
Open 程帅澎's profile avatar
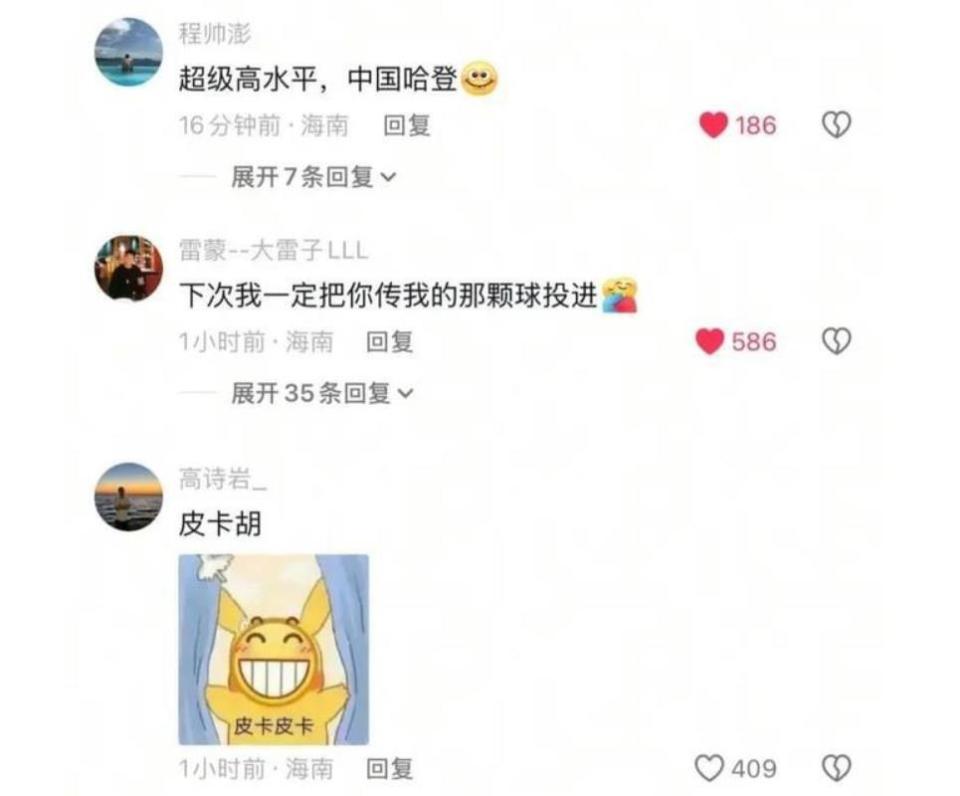(129, 52)
